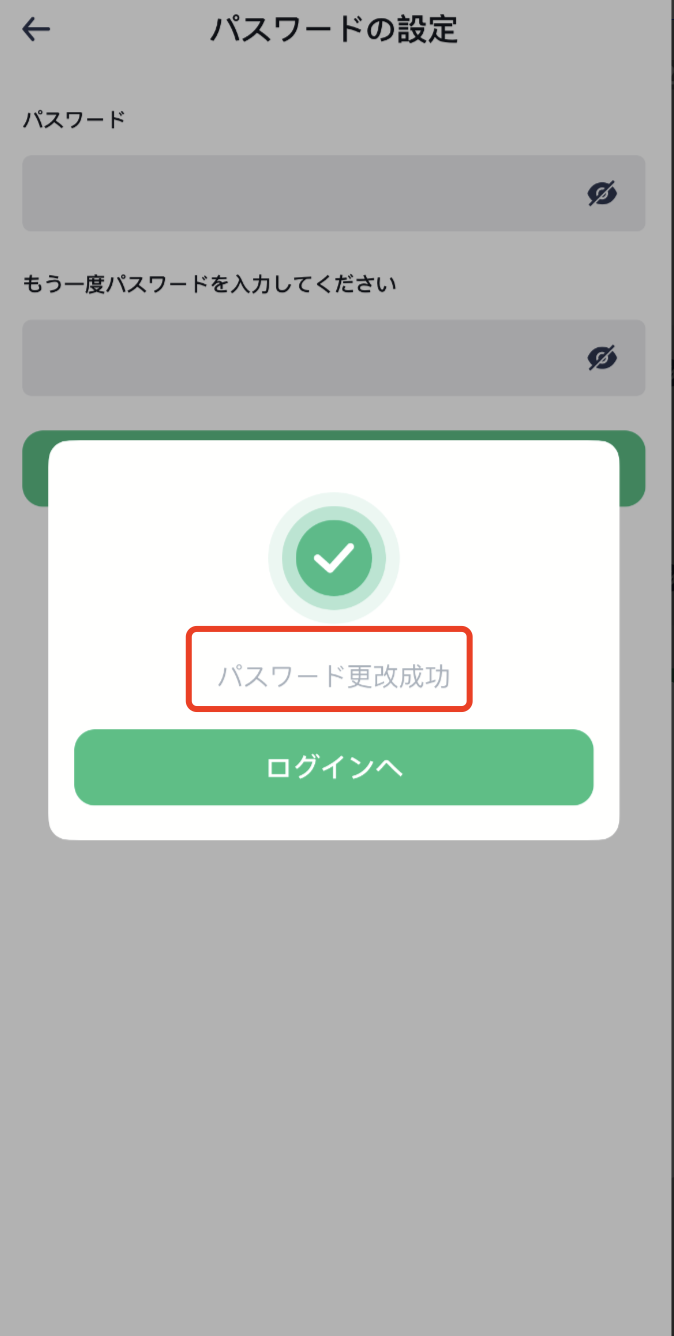Toggle visibility of the confirm password field
Image resolution: width=674 pixels, height=1336 pixels.
coord(601,358)
